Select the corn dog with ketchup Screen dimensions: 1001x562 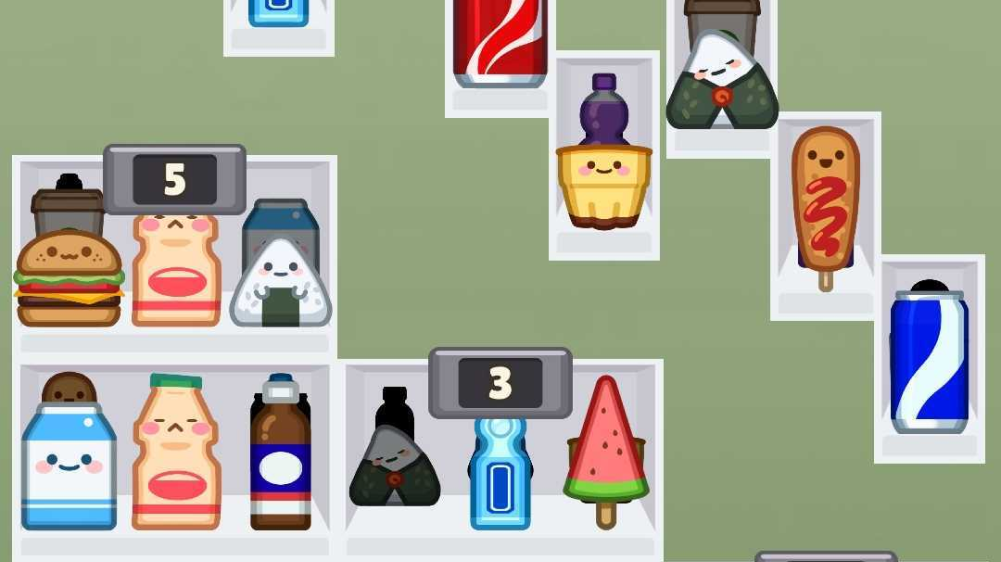(x=825, y=205)
